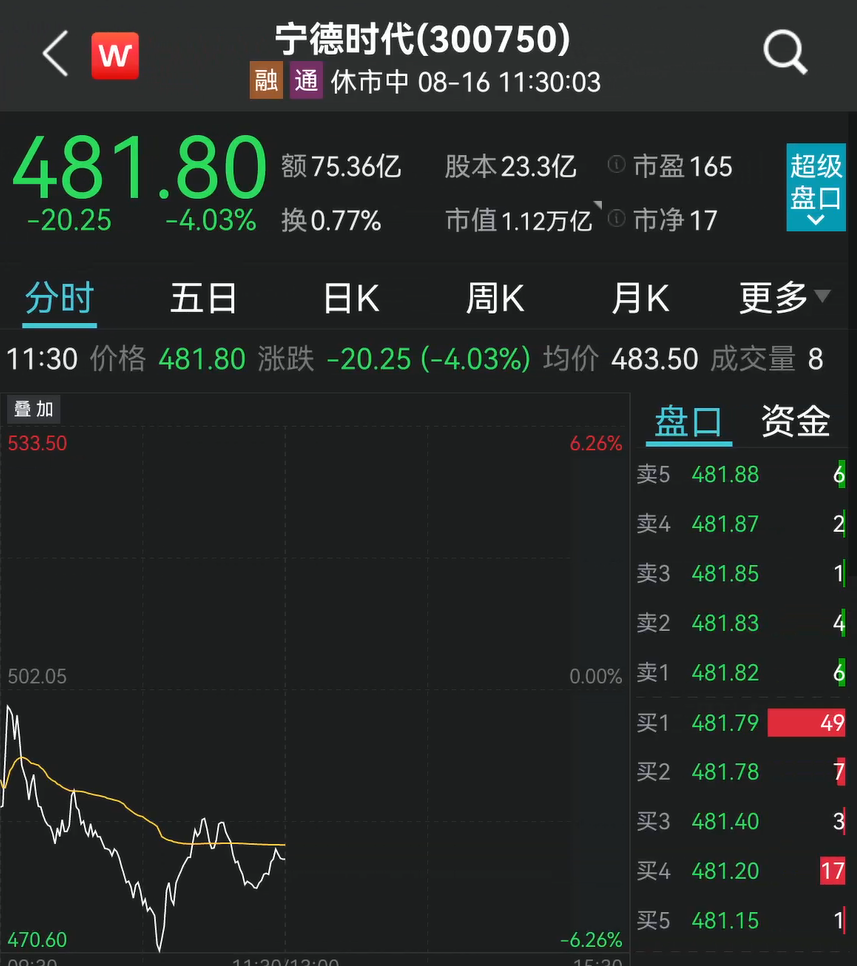Go back to the previous screen
857x966 pixels.
click(55, 54)
